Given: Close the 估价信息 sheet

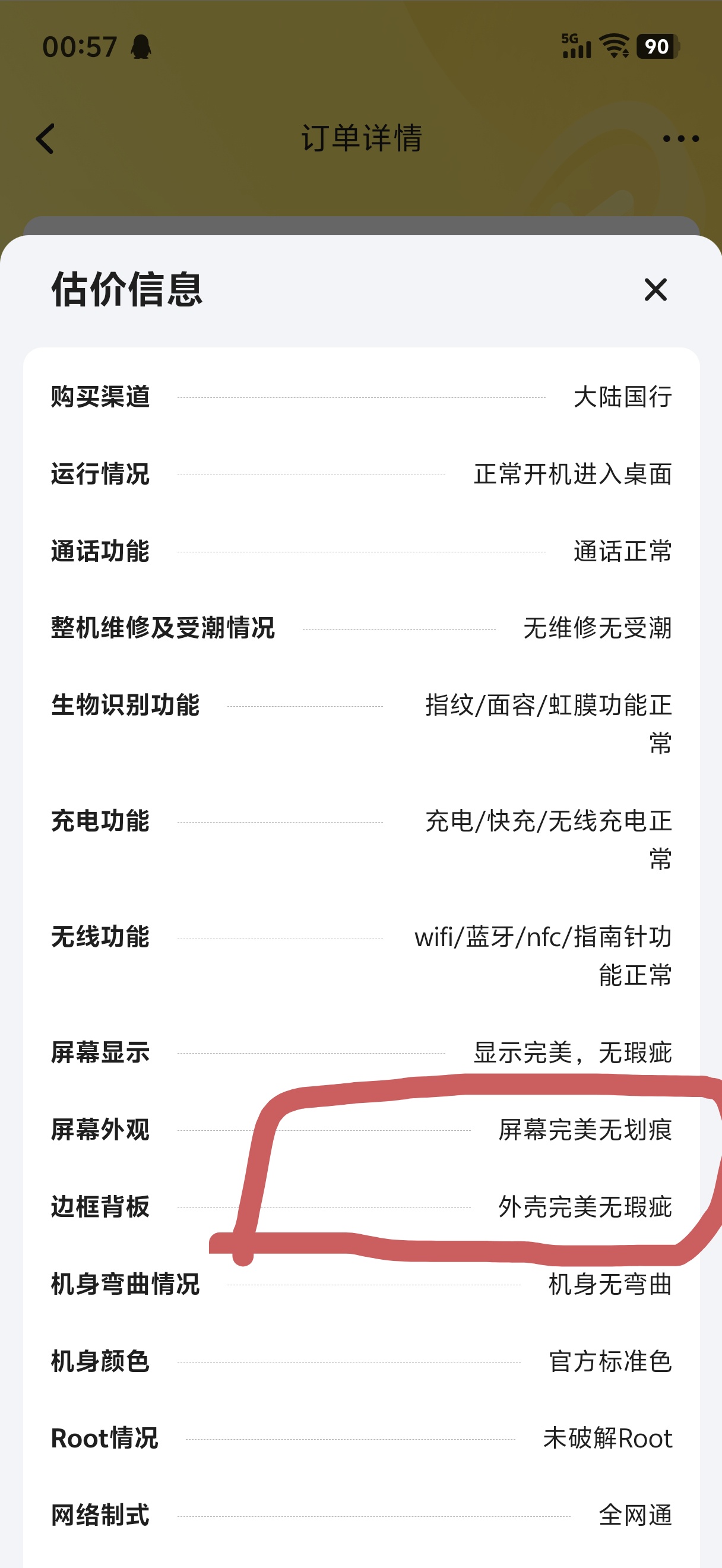Looking at the screenshot, I should pyautogui.click(x=655, y=290).
